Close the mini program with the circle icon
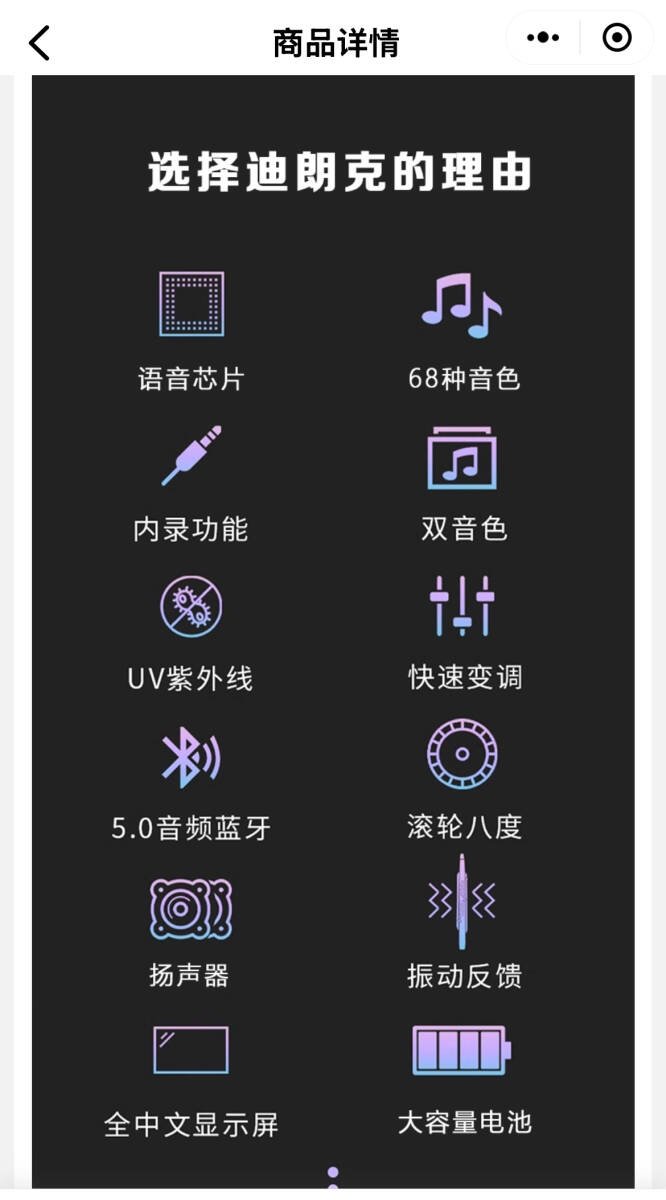 [x=617, y=38]
